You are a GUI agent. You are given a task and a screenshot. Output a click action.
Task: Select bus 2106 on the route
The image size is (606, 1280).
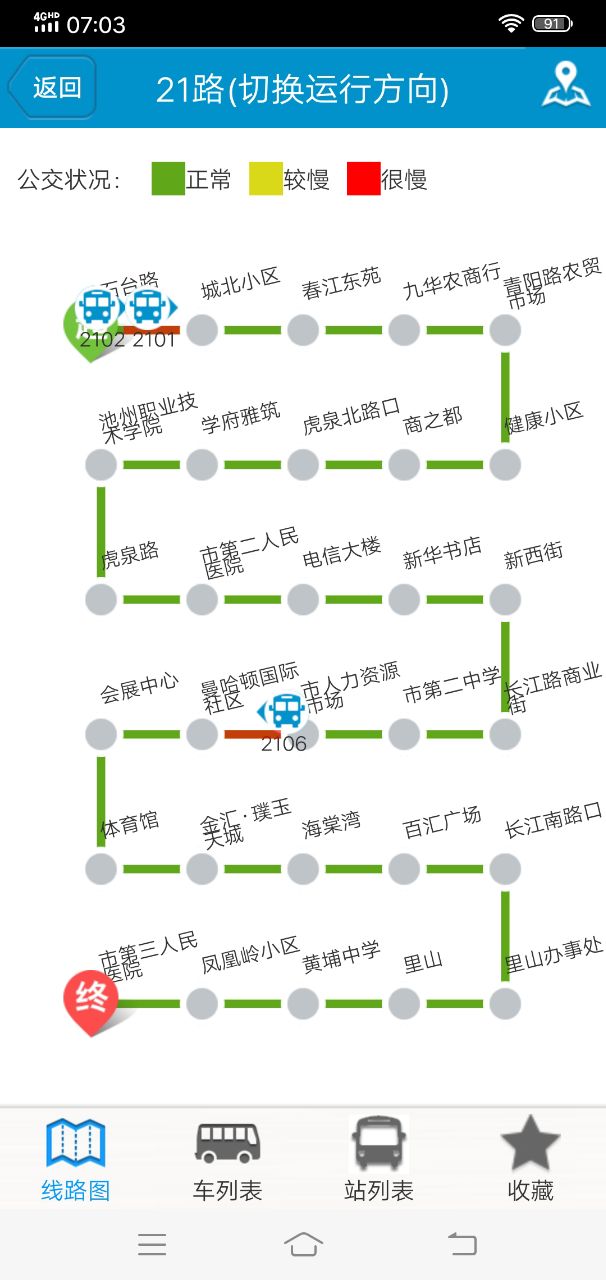click(x=286, y=713)
